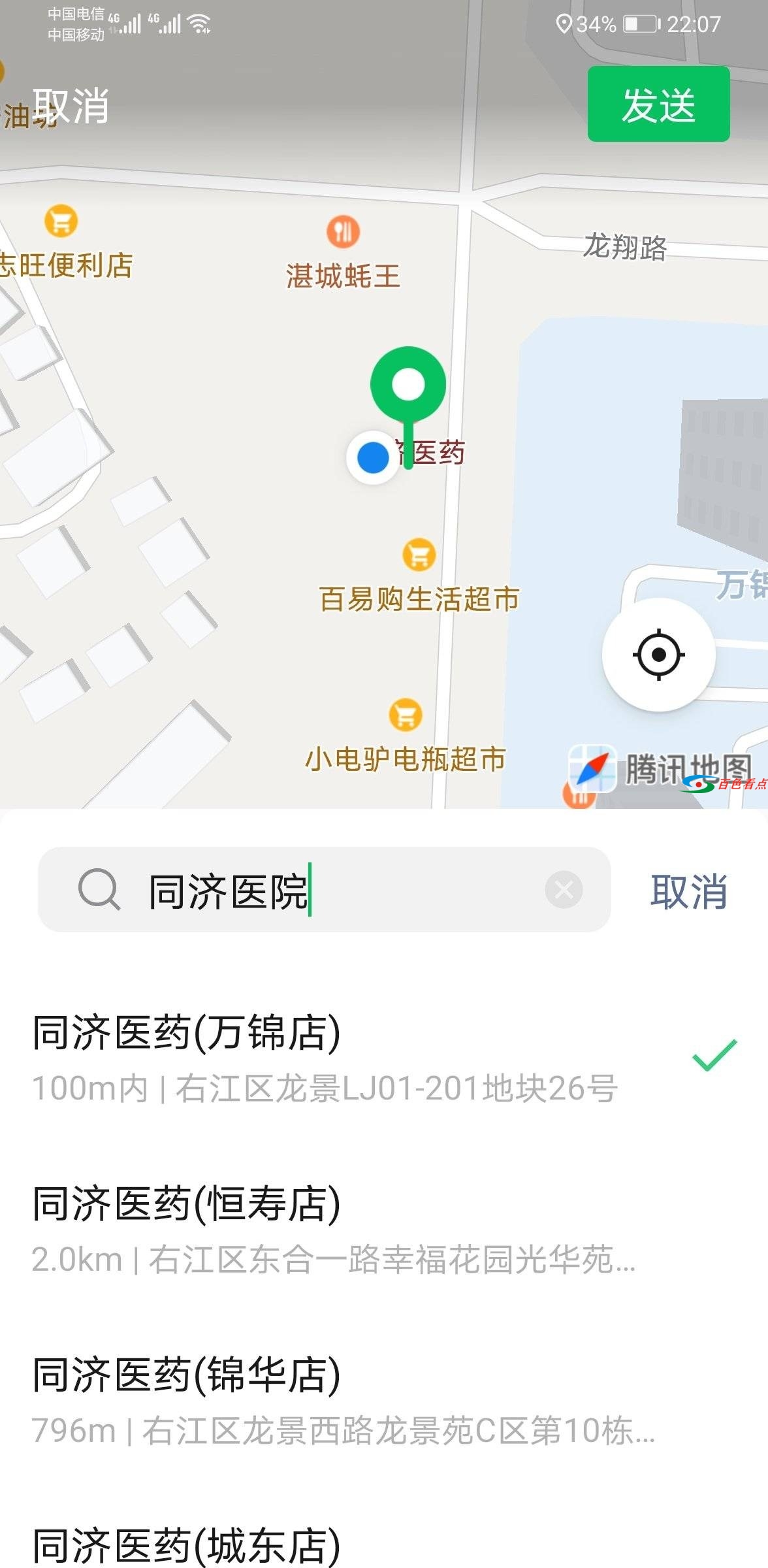The height and width of the screenshot is (1568, 768).
Task: Tap the 同济医院 search field
Action: click(340, 890)
